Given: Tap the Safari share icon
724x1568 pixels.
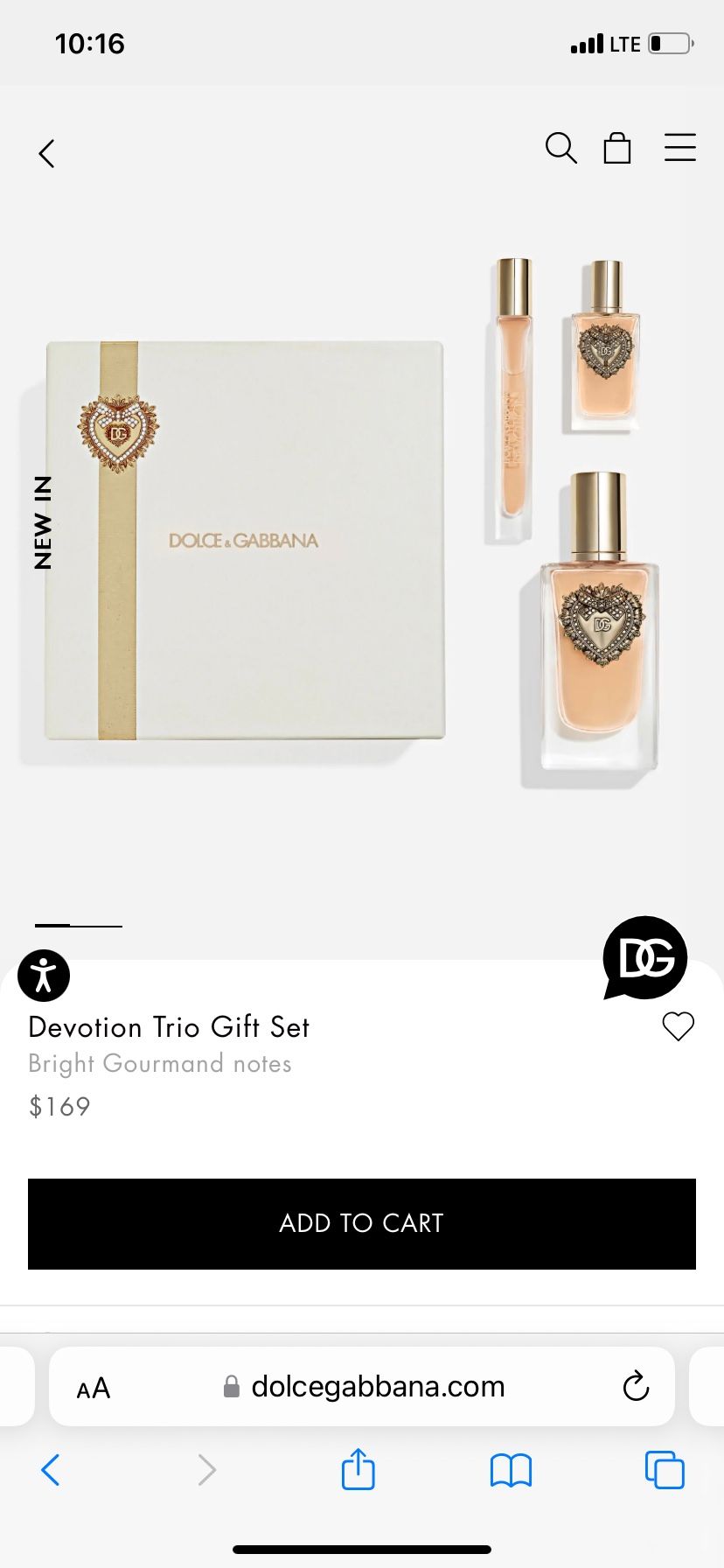Looking at the screenshot, I should point(358,1470).
